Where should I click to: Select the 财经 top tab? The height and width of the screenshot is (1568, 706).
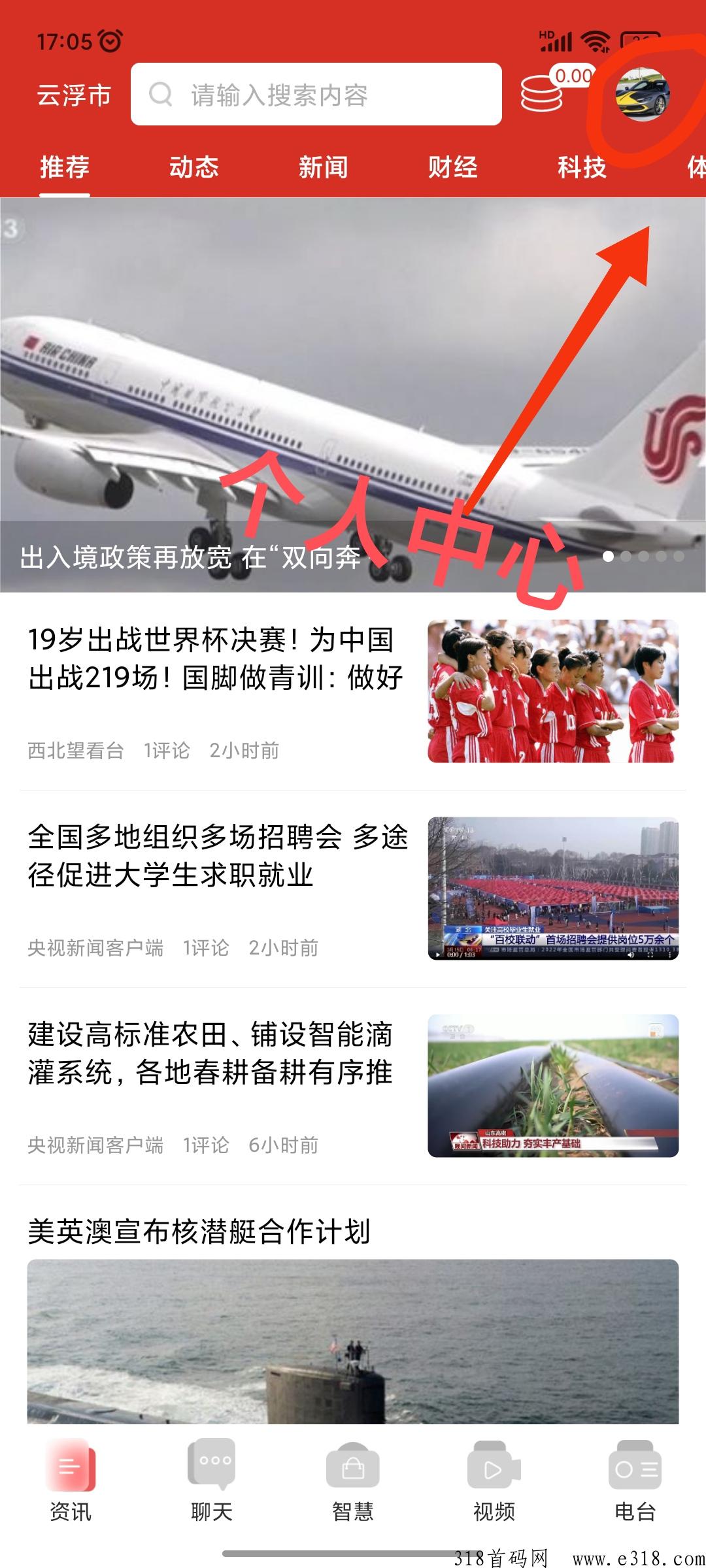click(x=452, y=167)
